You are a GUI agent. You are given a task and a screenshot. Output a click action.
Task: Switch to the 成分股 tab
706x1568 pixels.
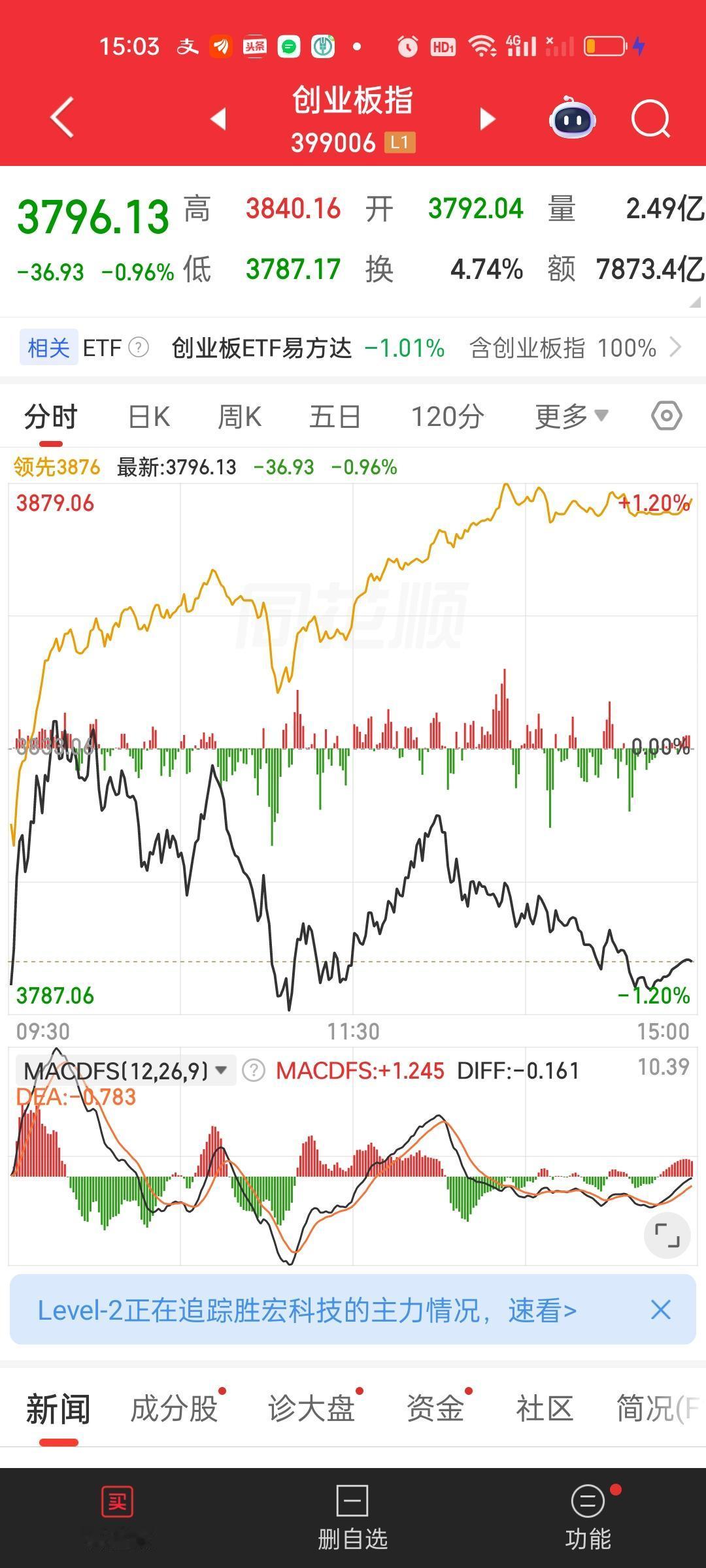pyautogui.click(x=174, y=1409)
